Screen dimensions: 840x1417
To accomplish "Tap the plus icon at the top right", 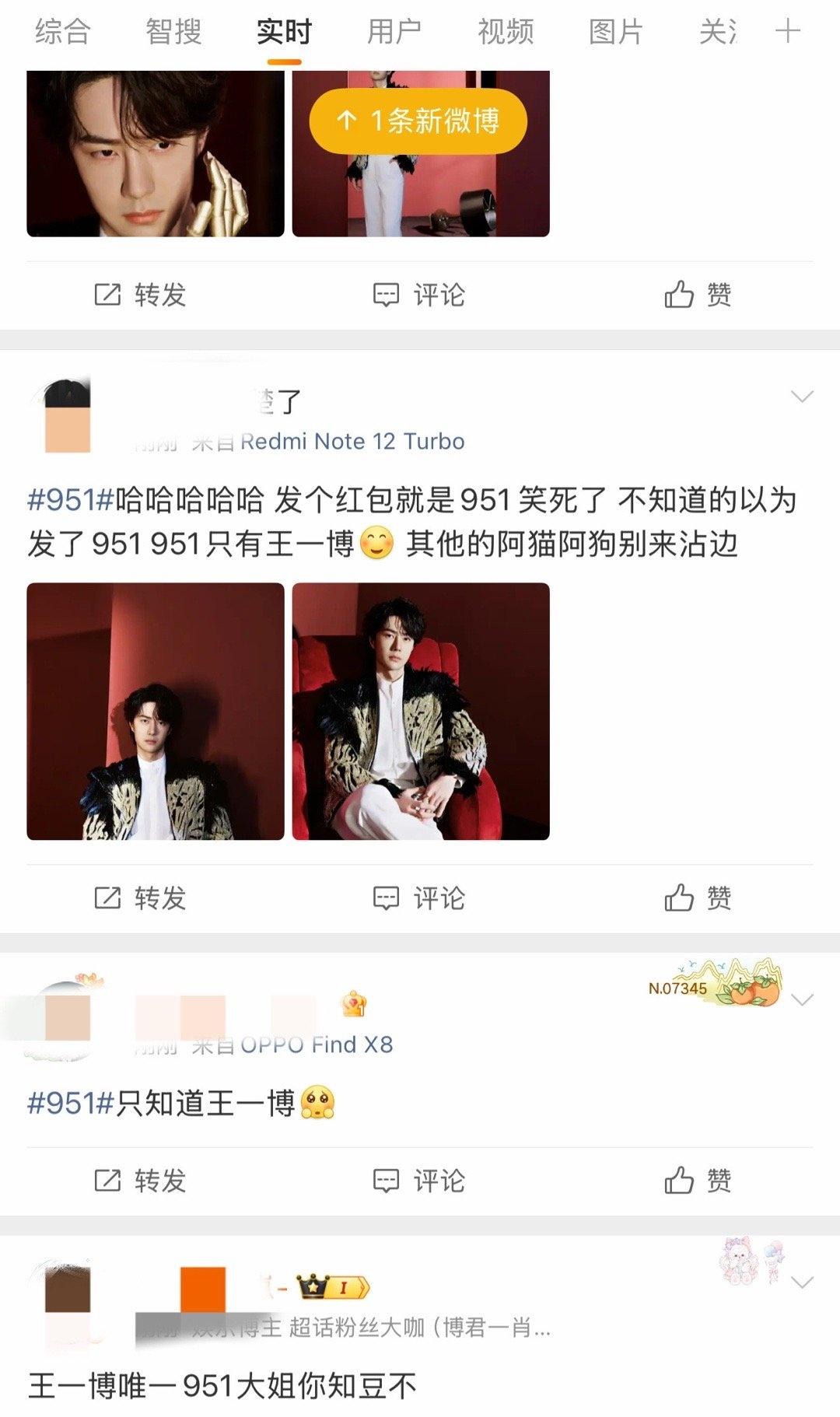I will (x=788, y=32).
